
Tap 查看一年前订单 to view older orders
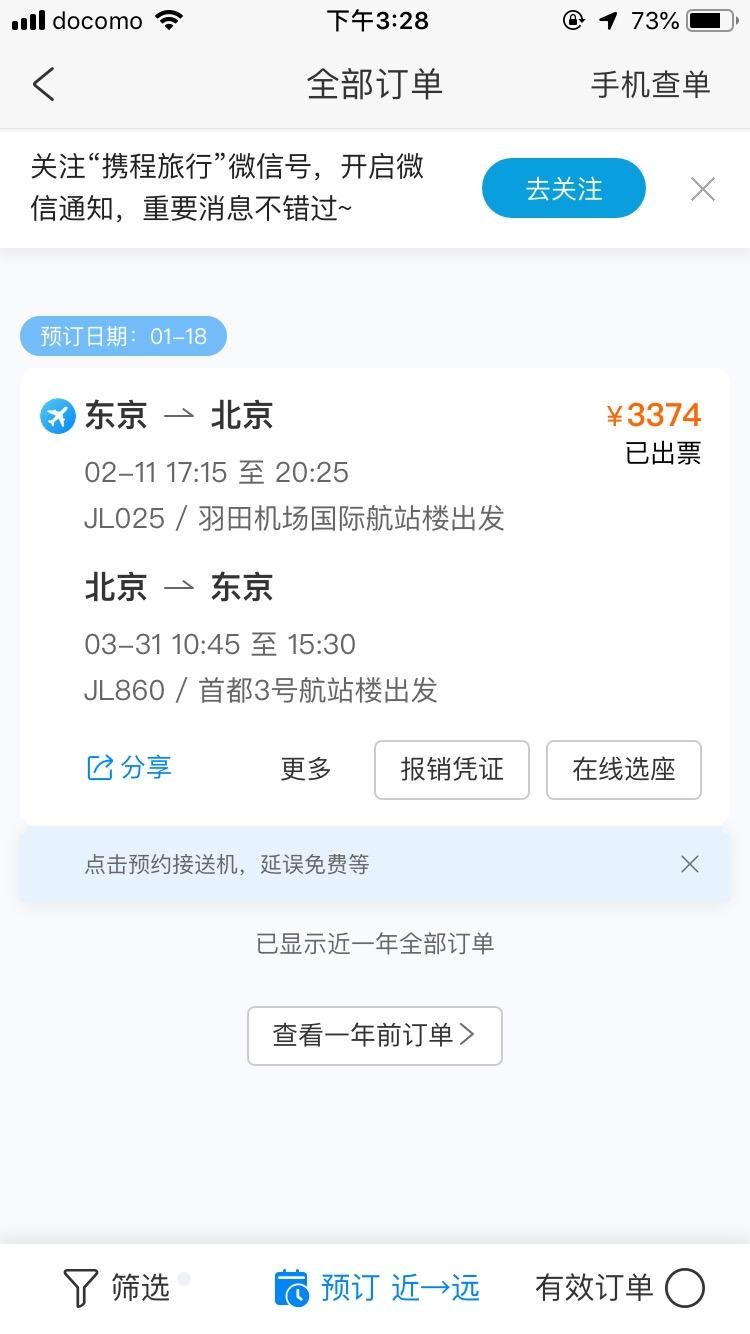pos(374,1035)
